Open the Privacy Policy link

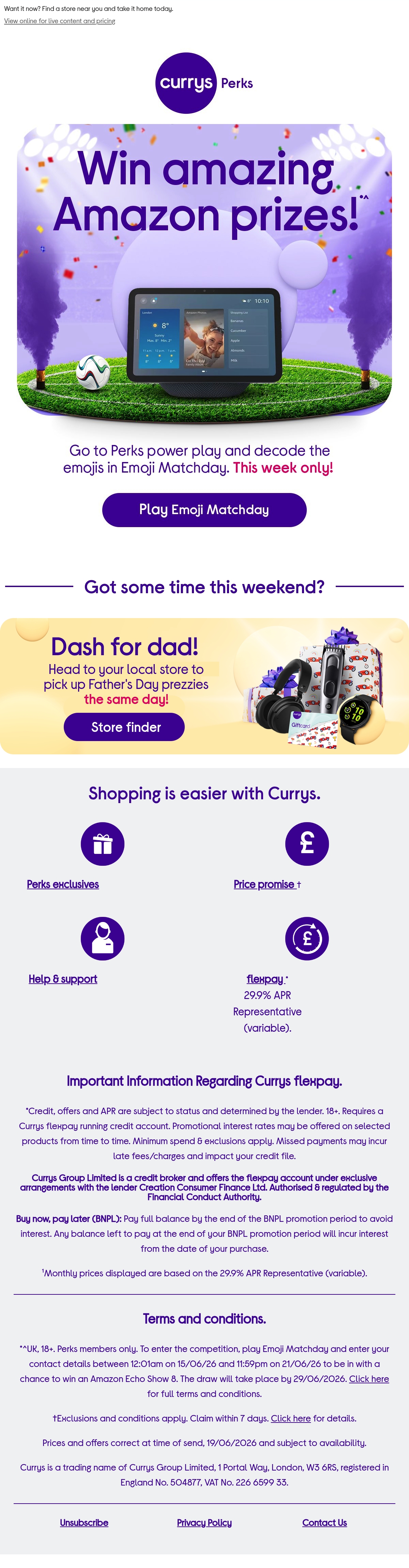204,1522
